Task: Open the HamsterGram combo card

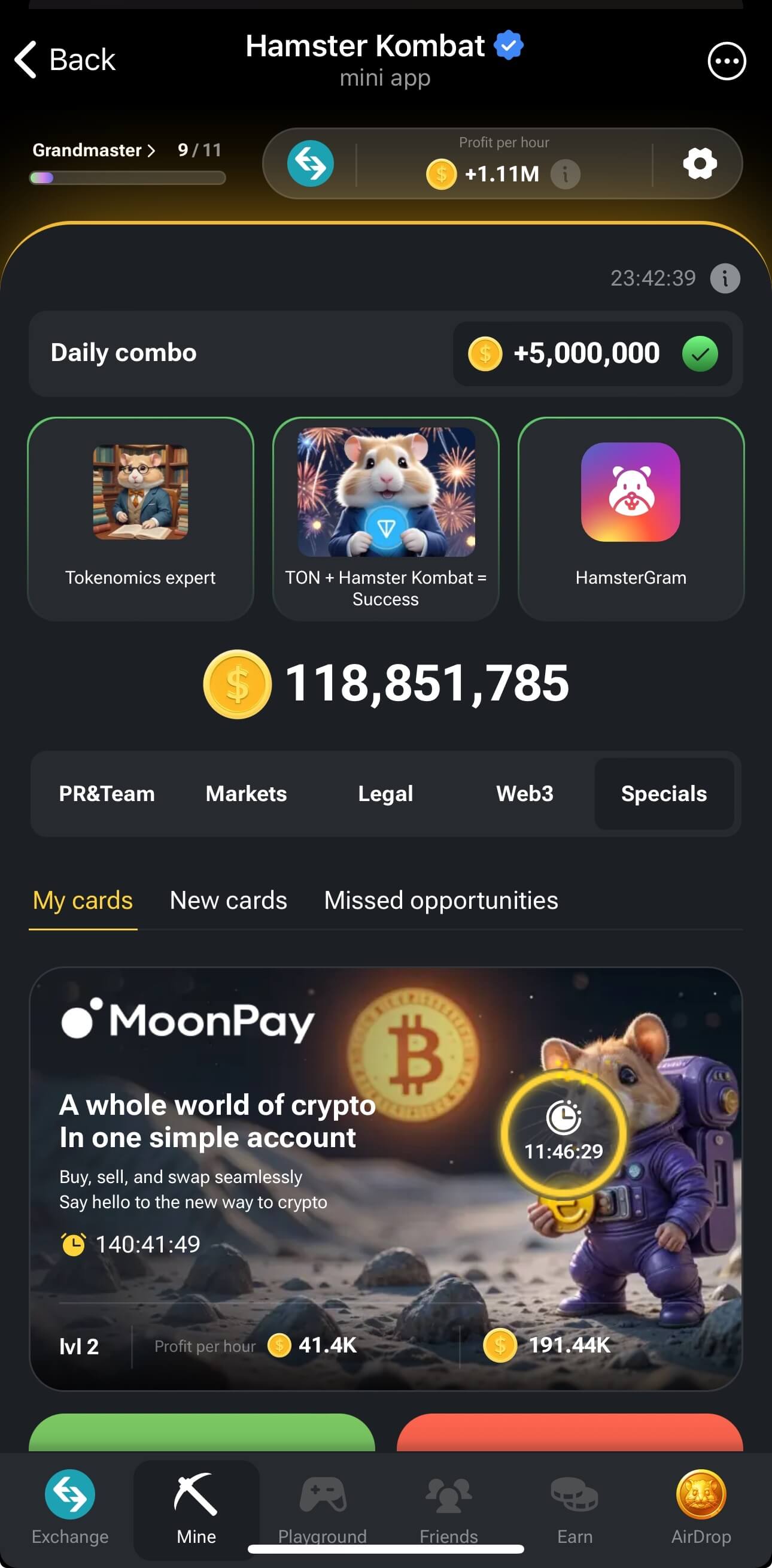Action: tap(630, 518)
